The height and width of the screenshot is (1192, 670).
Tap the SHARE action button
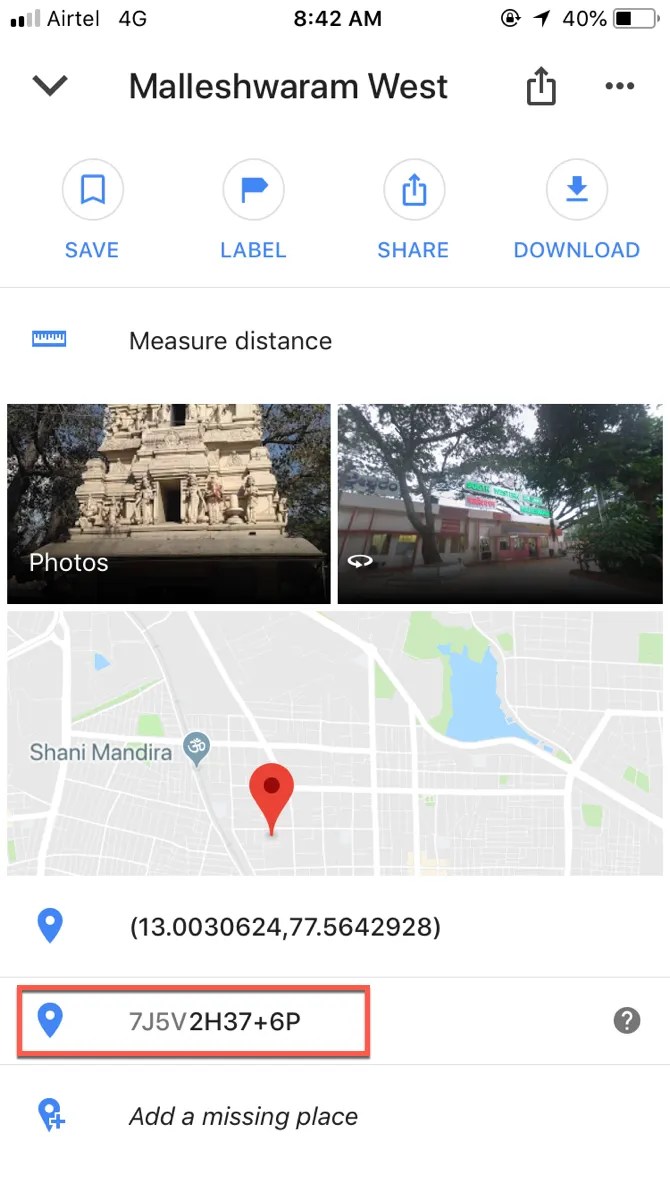click(414, 211)
